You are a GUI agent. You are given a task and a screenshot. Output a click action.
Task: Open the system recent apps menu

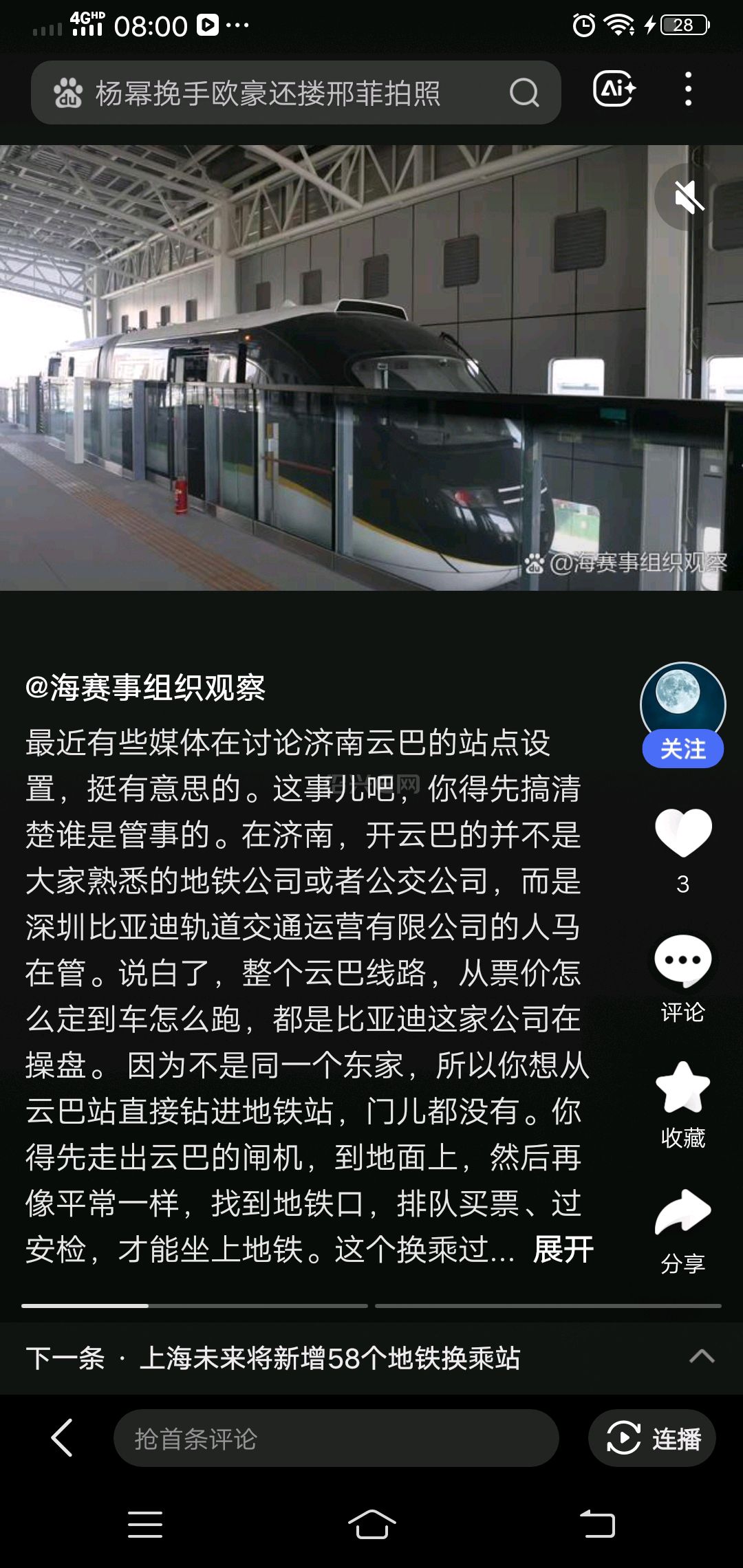click(x=145, y=1525)
